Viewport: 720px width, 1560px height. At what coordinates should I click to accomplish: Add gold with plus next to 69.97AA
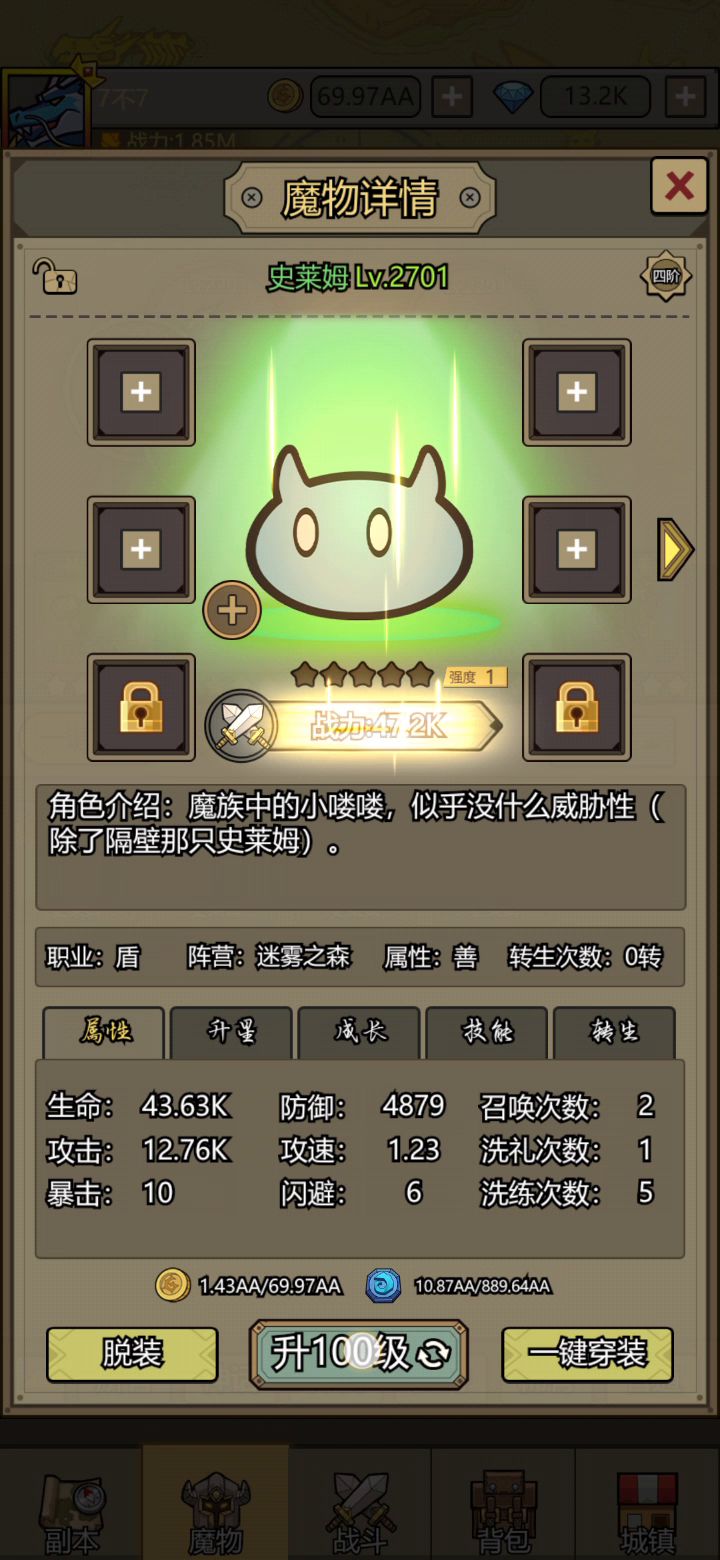[x=451, y=97]
